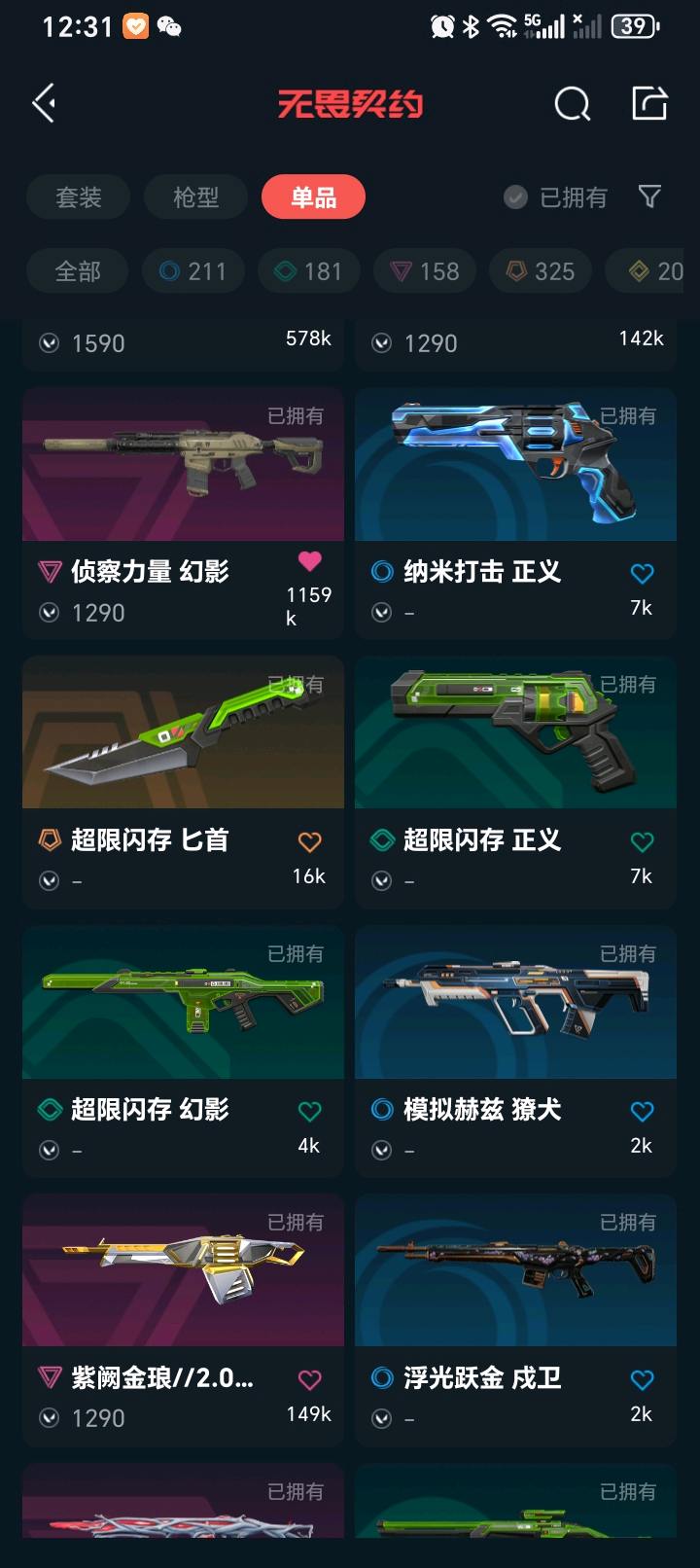Screen dimensions: 700x1568
Task: Select the 单品 tab
Action: (x=313, y=197)
